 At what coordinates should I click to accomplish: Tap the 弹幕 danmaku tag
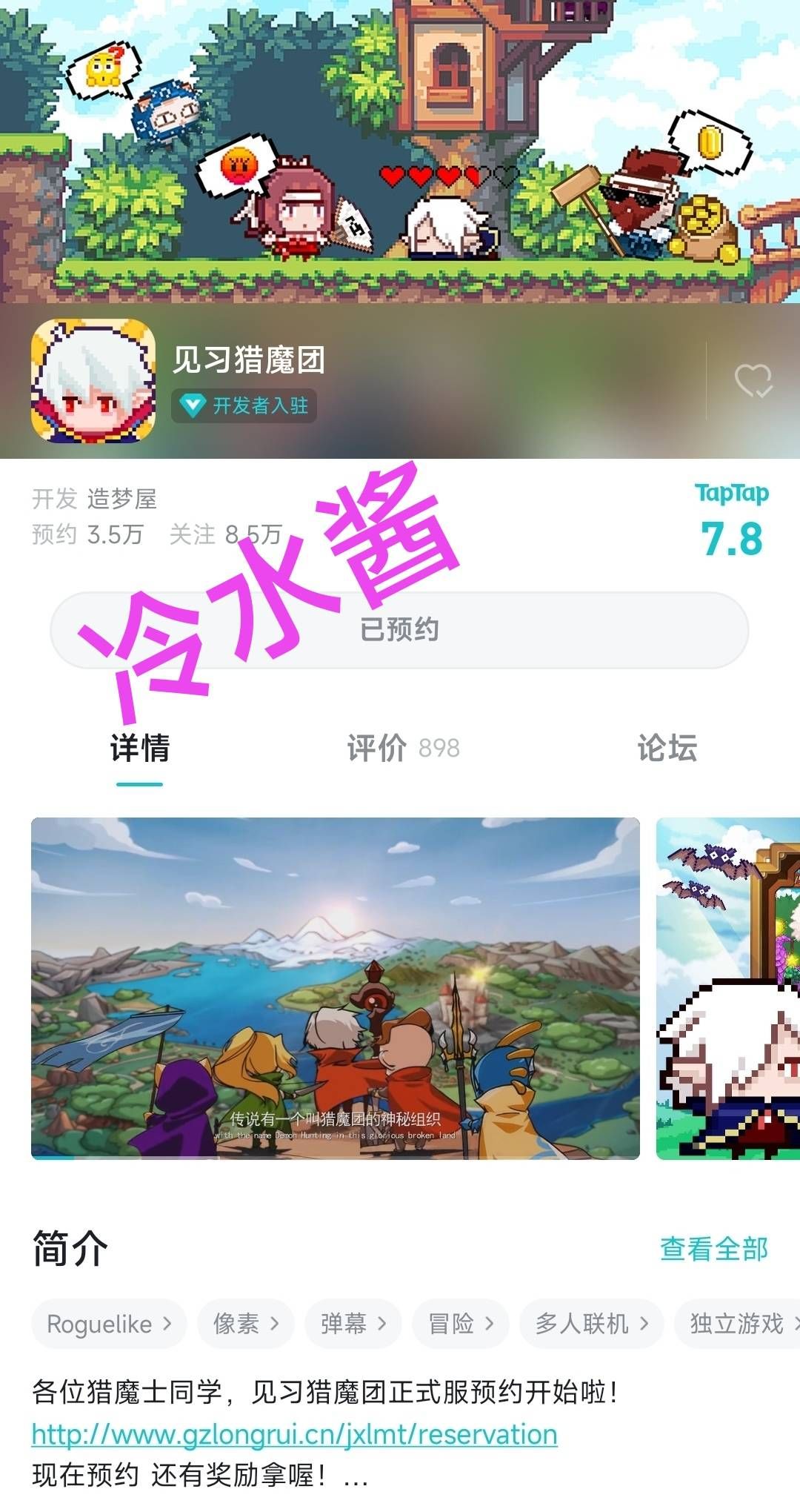[352, 1324]
